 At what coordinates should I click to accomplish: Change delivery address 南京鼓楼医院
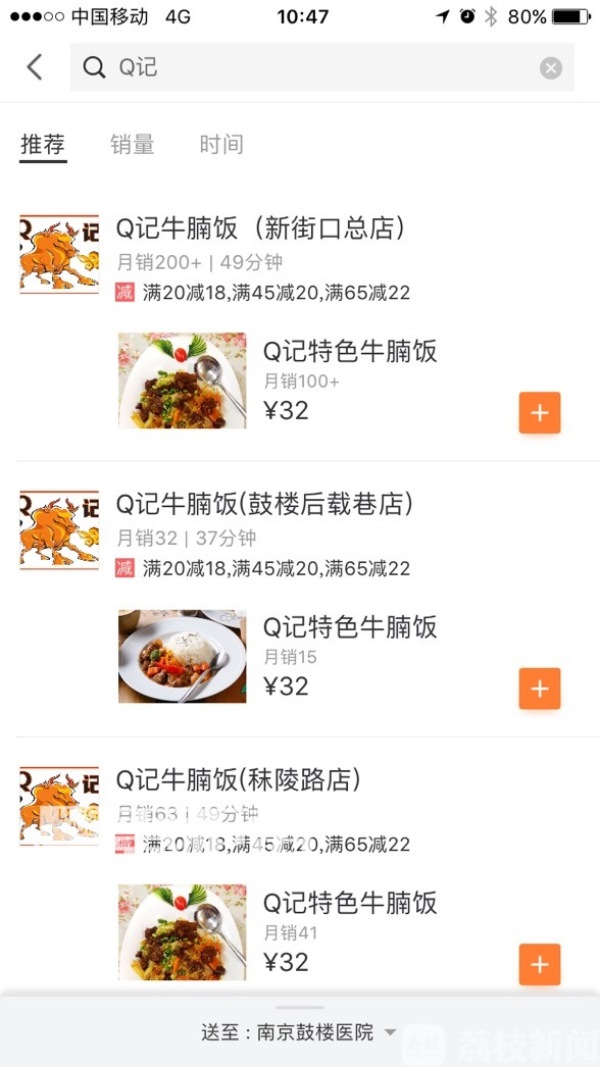tap(300, 1032)
